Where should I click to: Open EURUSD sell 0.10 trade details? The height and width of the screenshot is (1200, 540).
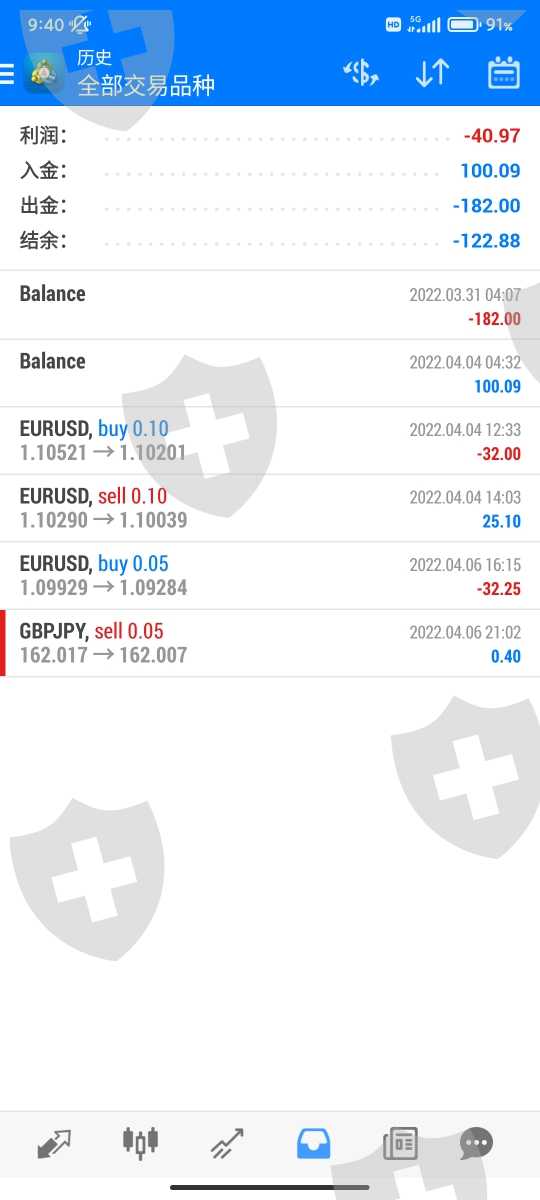click(270, 508)
